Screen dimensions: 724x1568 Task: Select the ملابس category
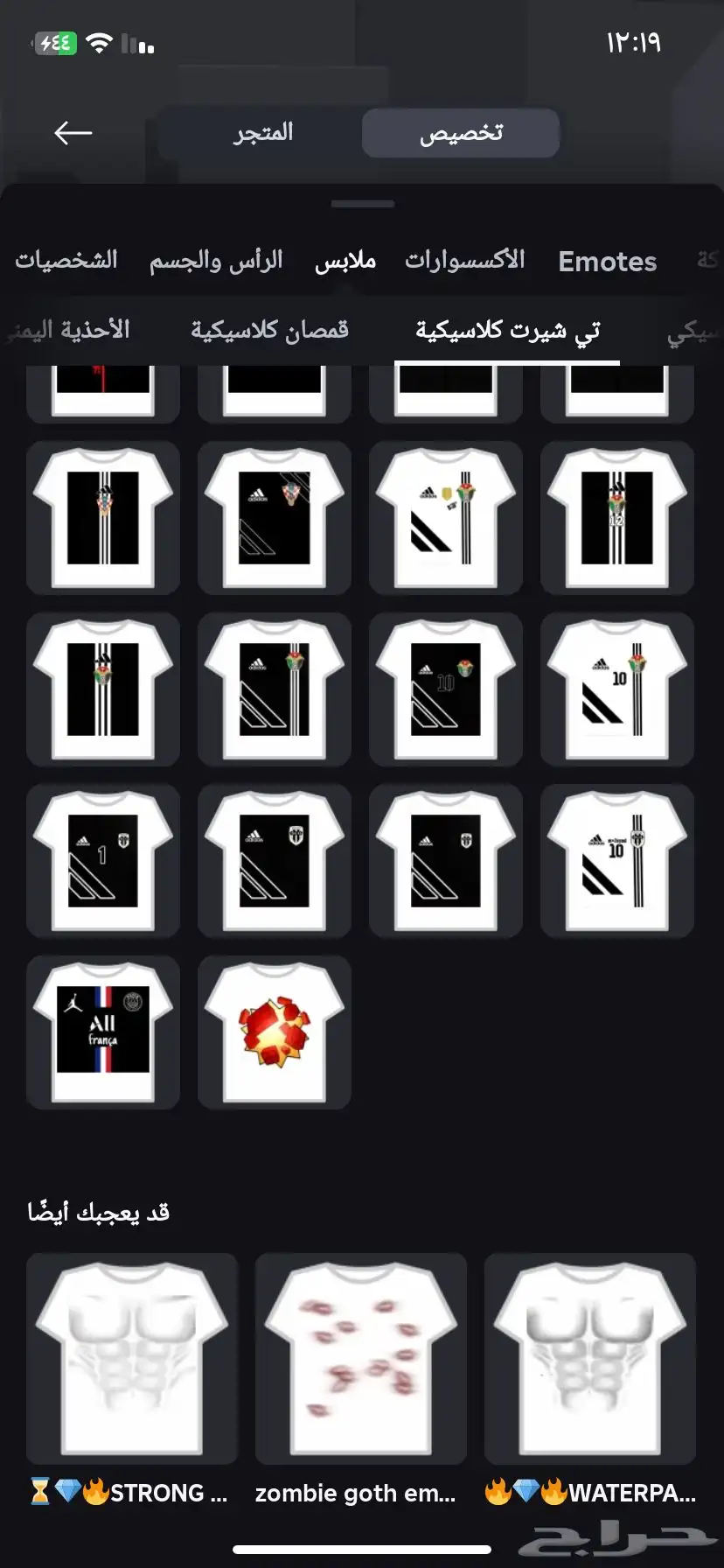(x=345, y=260)
